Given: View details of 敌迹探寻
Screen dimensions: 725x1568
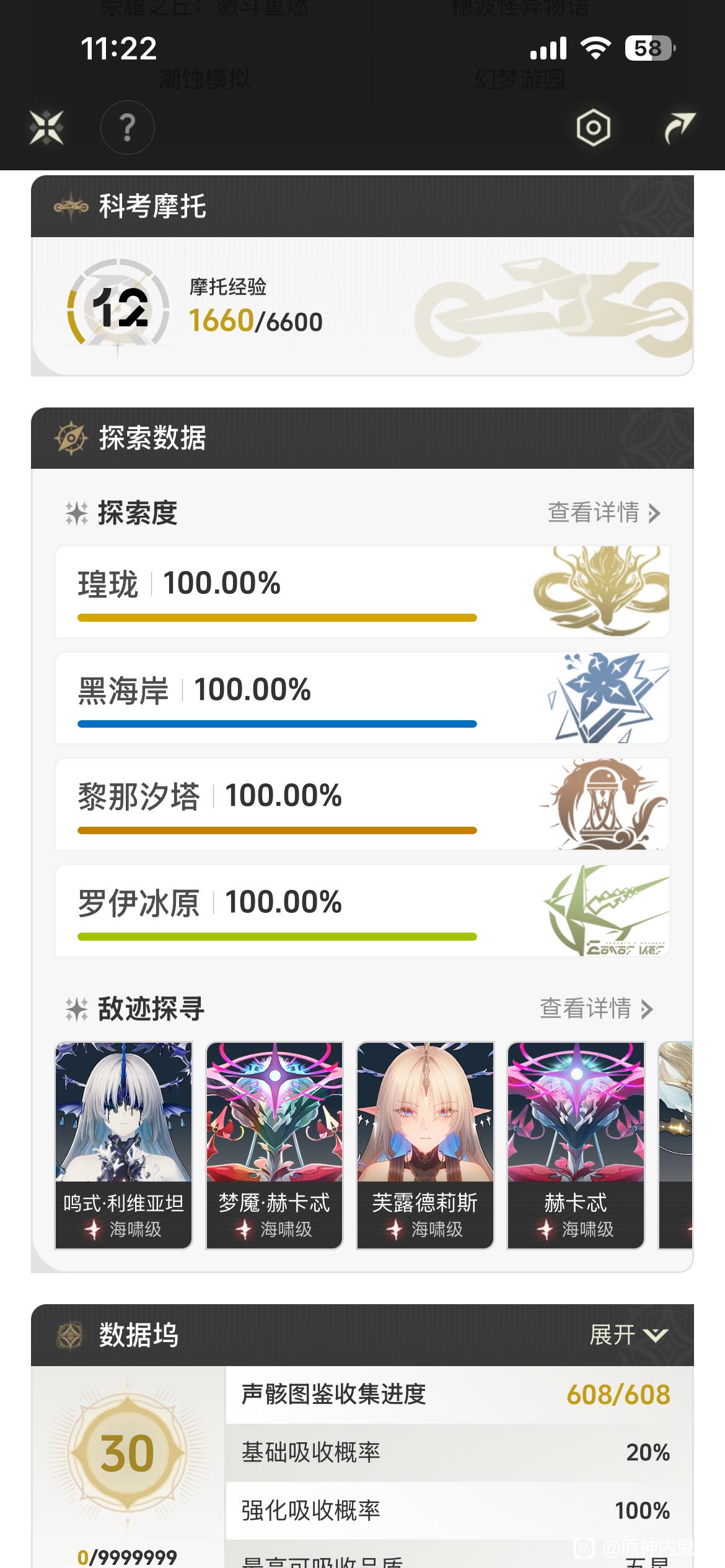Looking at the screenshot, I should click(595, 1009).
